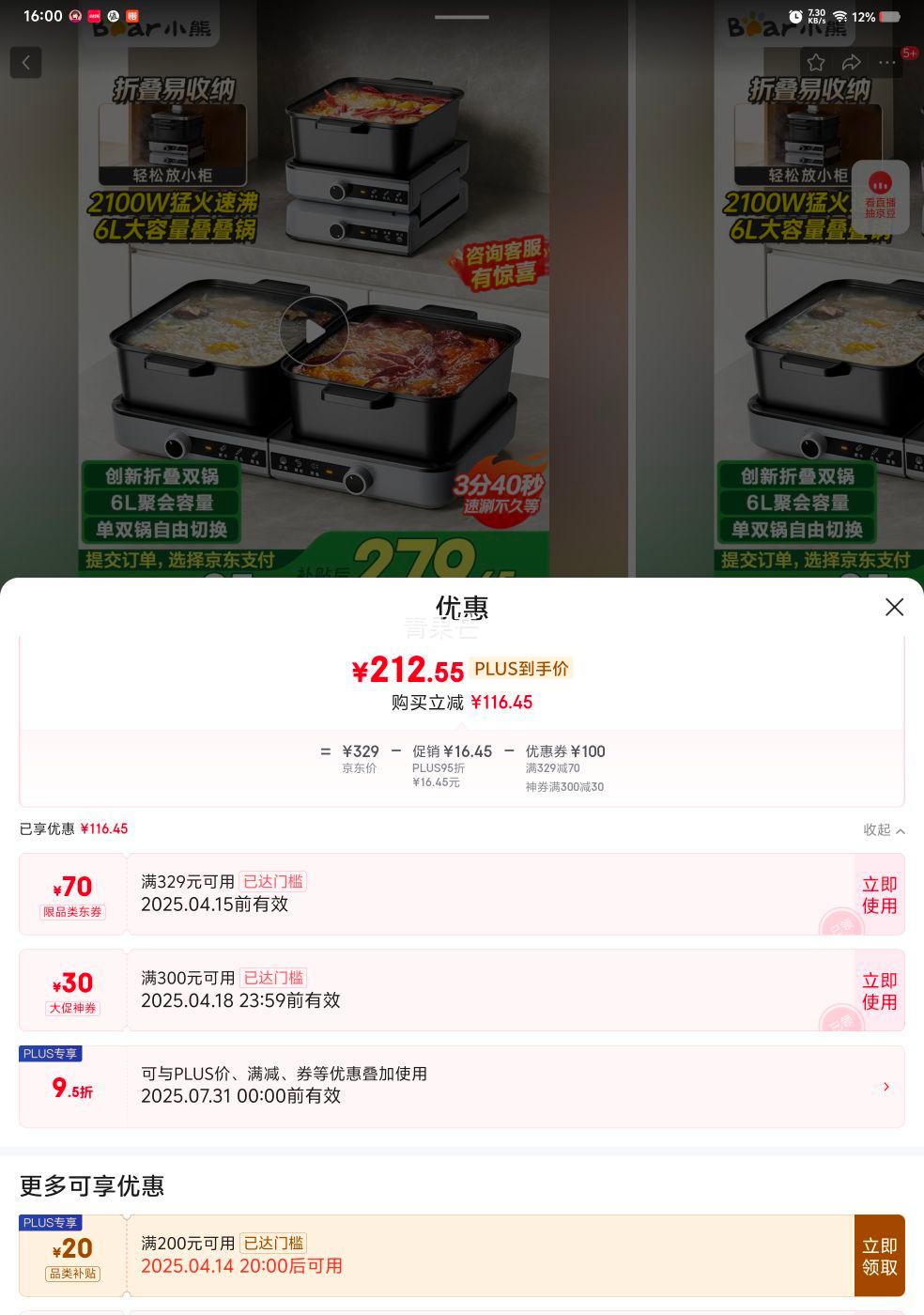Viewport: 924px width, 1315px height.
Task: Play the product video
Action: 314,331
